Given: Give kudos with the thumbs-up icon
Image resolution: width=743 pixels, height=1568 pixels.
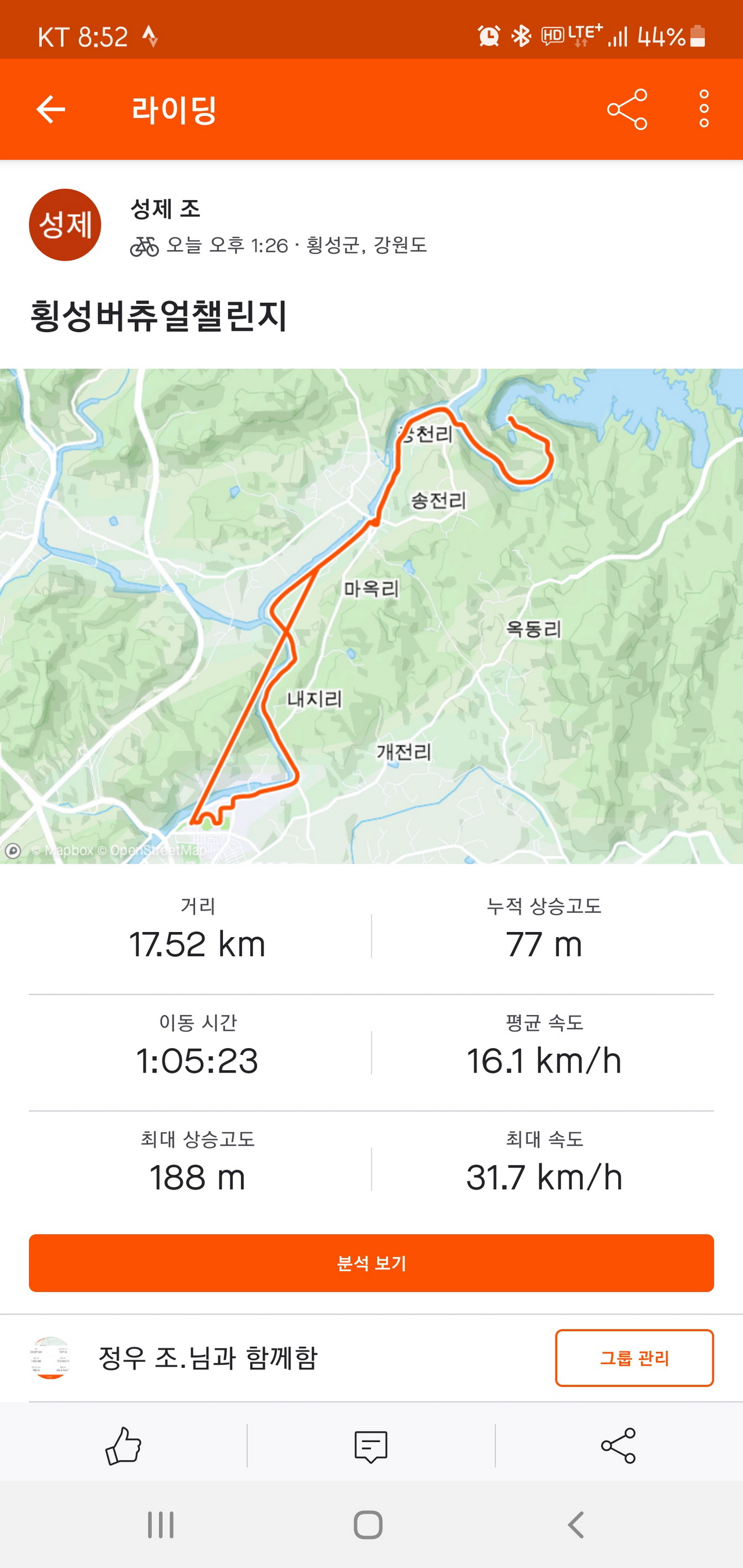Looking at the screenshot, I should (x=124, y=1445).
